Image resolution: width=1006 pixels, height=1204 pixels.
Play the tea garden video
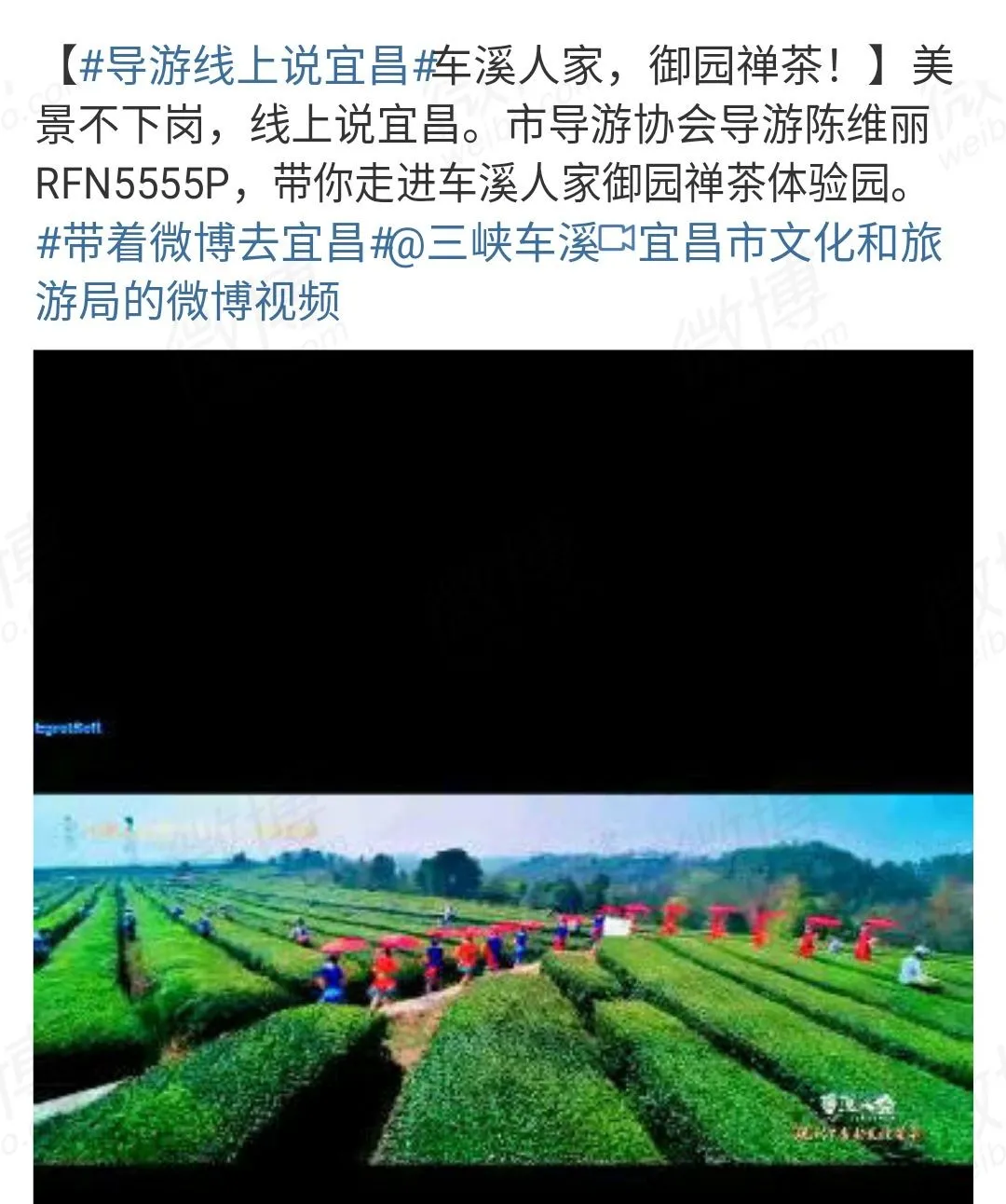pyautogui.click(x=503, y=773)
